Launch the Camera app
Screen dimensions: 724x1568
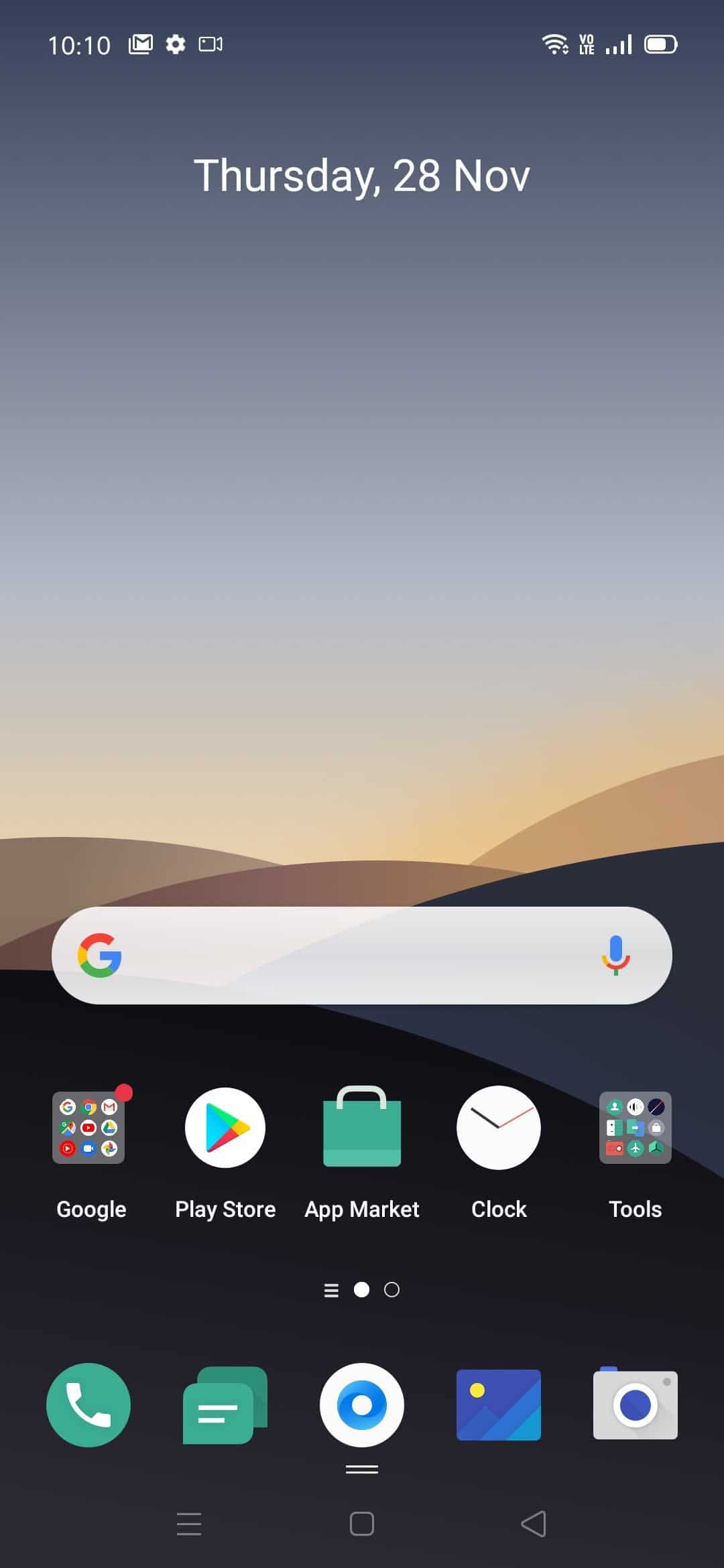pyautogui.click(x=636, y=1404)
